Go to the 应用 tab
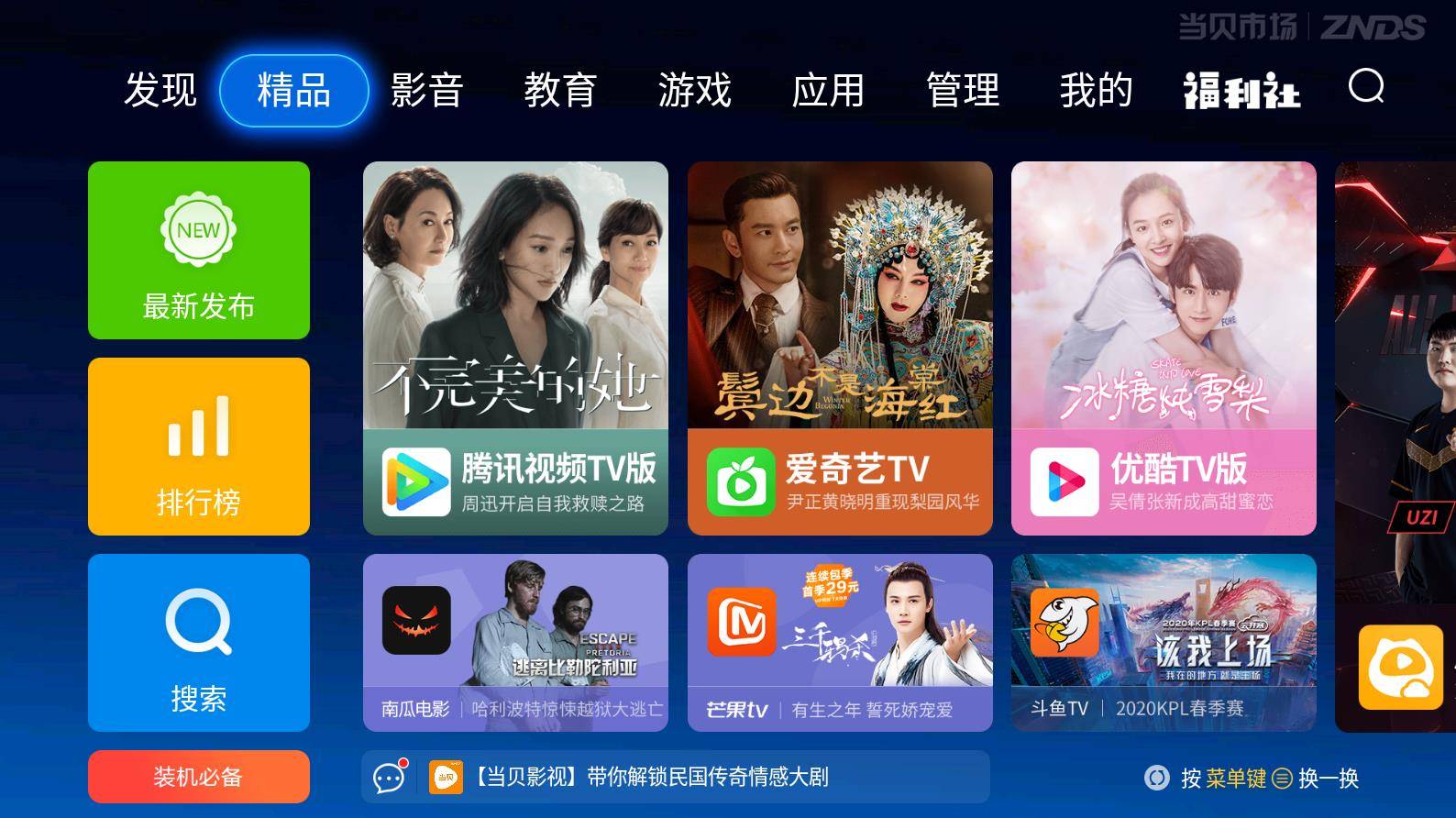This screenshot has width=1456, height=818. (x=828, y=90)
